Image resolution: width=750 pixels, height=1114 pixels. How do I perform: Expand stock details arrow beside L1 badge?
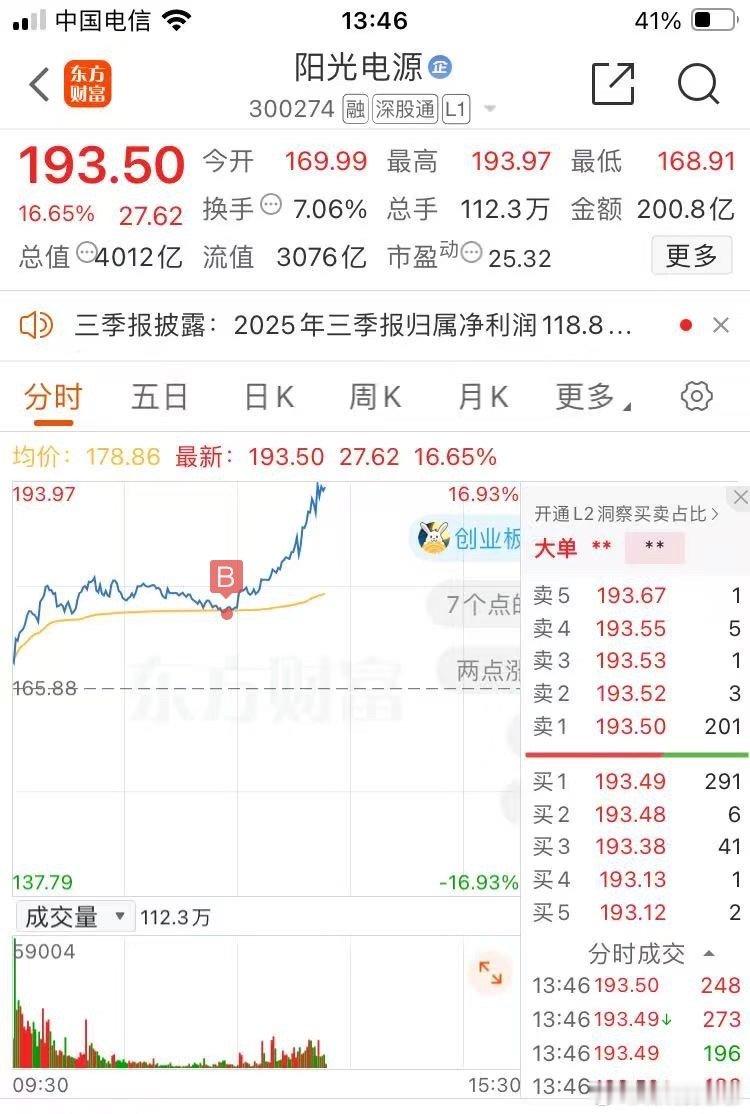click(488, 110)
